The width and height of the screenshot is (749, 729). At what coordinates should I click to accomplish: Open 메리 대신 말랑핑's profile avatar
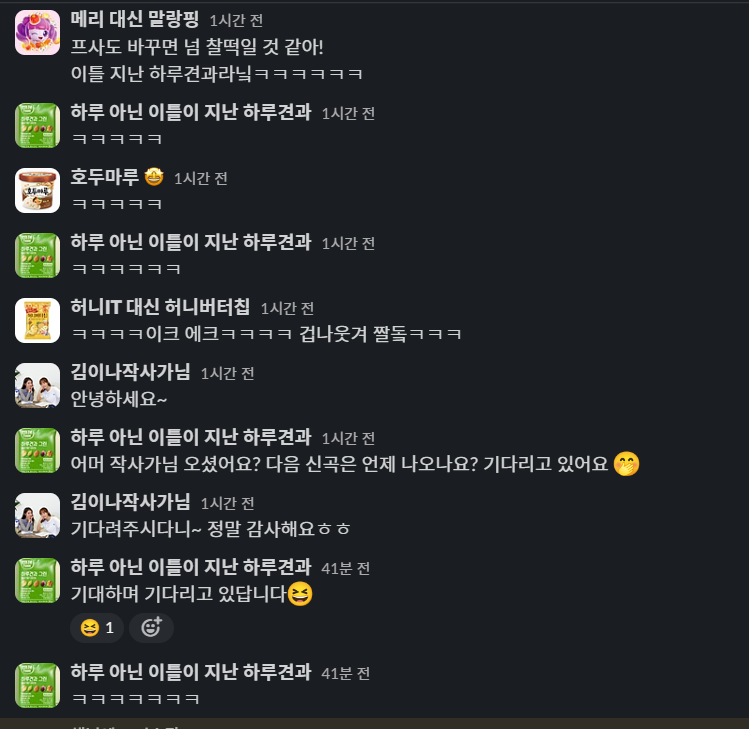tap(37, 32)
